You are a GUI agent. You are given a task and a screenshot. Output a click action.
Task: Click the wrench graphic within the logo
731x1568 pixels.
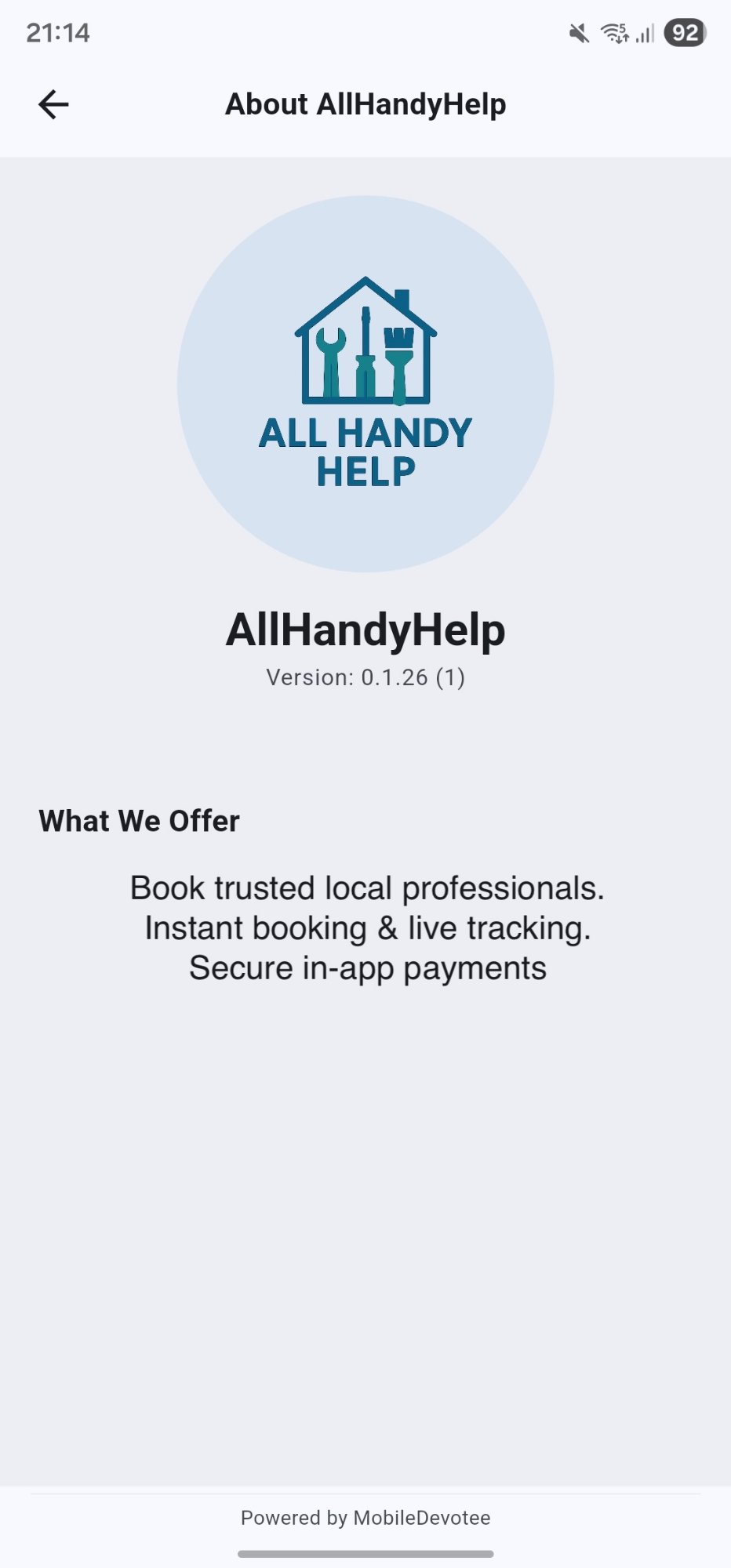[x=331, y=361]
